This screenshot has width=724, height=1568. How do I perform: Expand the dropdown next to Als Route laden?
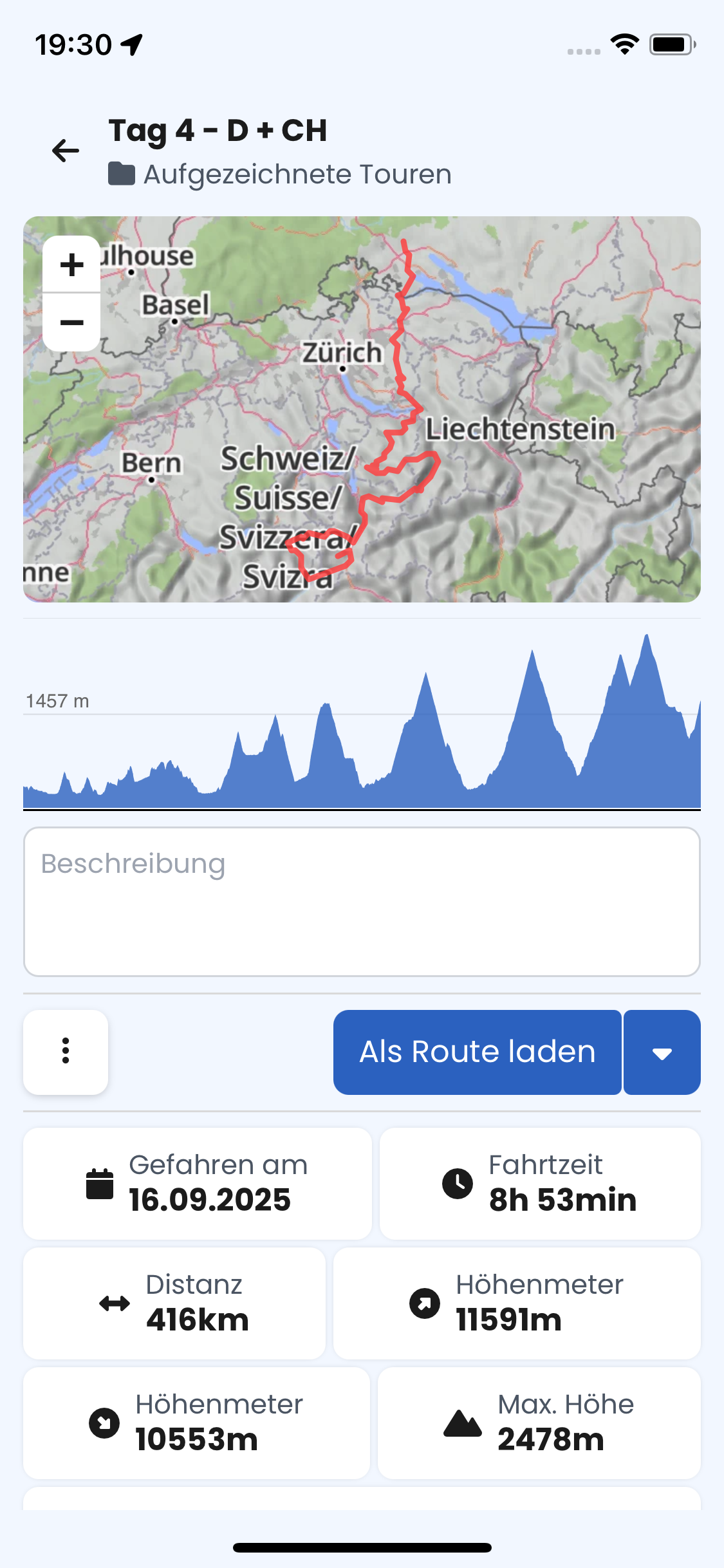(662, 1052)
